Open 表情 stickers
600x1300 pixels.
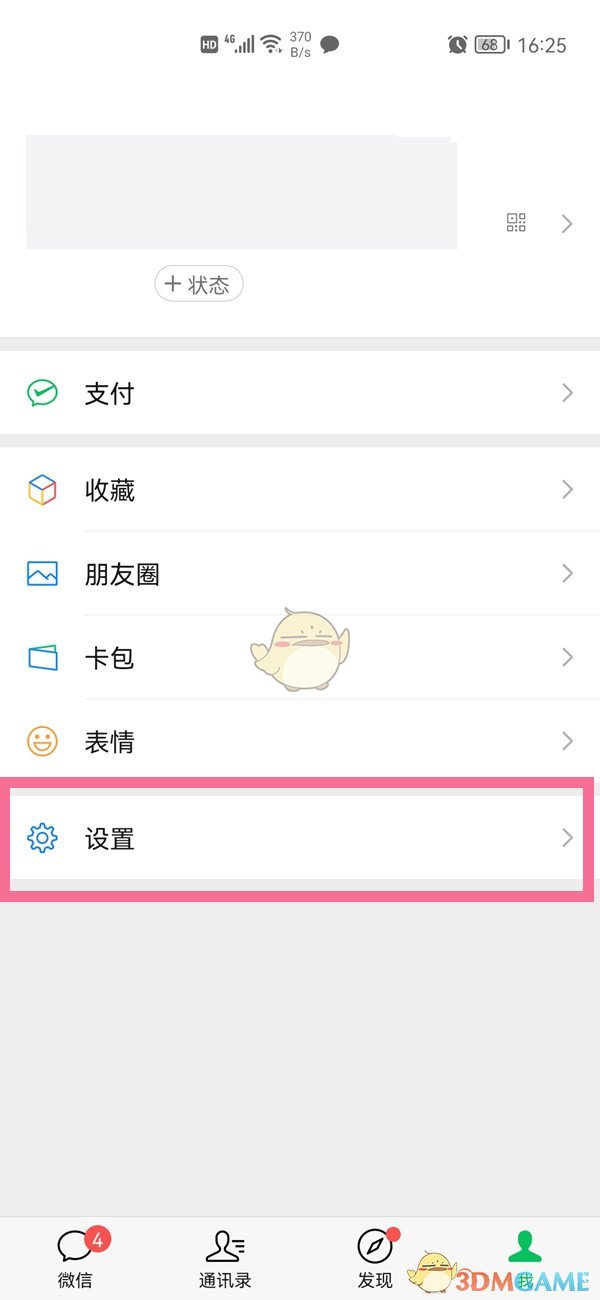(x=300, y=742)
